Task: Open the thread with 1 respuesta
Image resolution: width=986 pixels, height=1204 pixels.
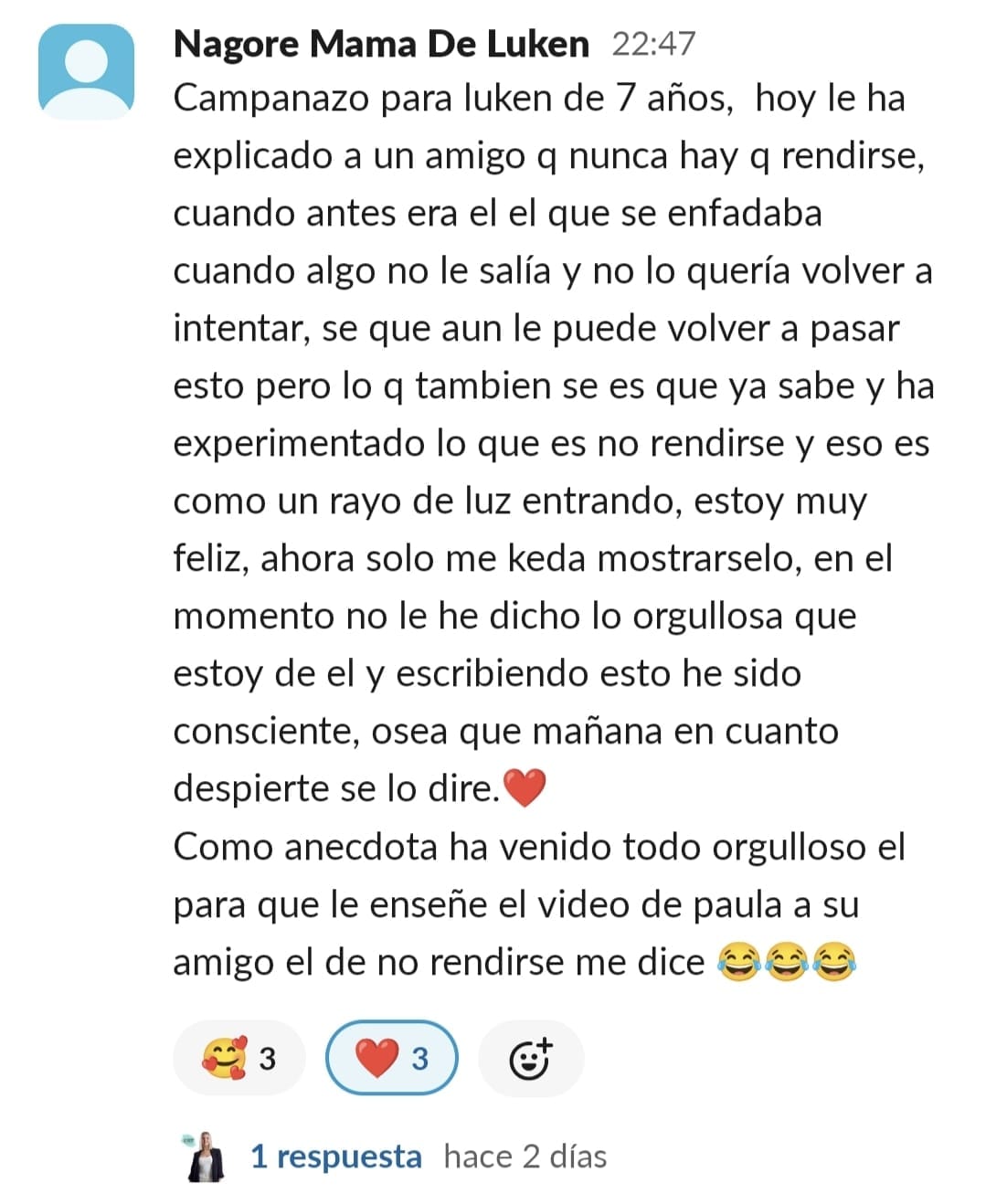Action: pos(335,1156)
